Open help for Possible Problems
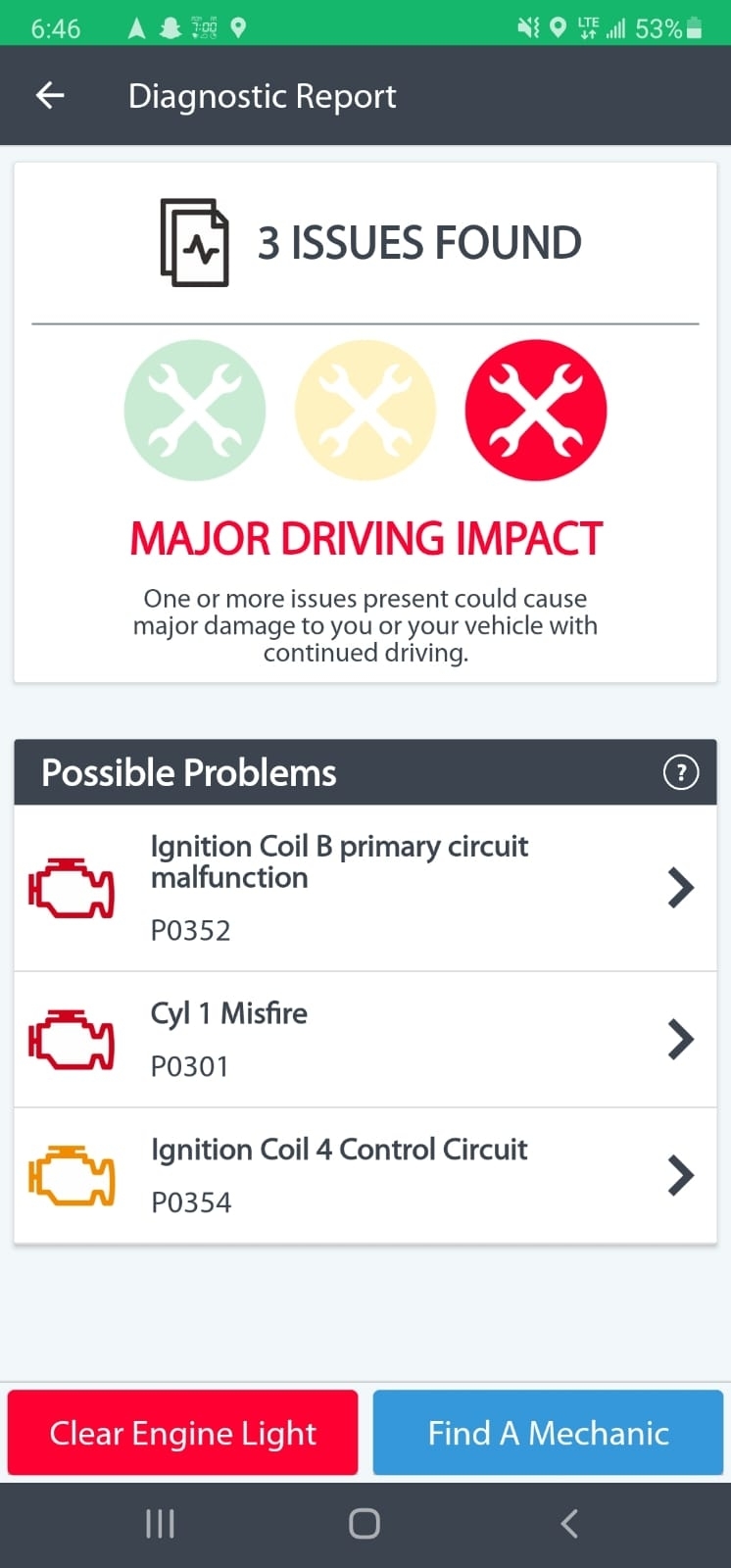 click(x=681, y=772)
